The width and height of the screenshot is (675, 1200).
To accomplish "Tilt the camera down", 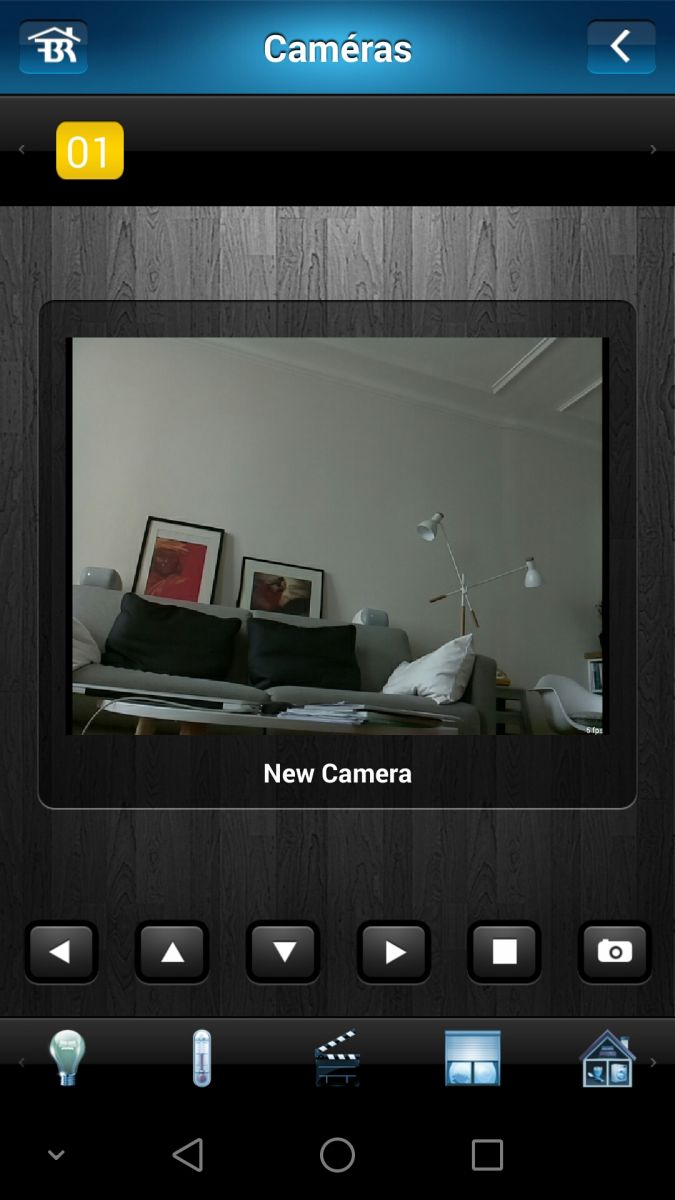I will [x=283, y=952].
